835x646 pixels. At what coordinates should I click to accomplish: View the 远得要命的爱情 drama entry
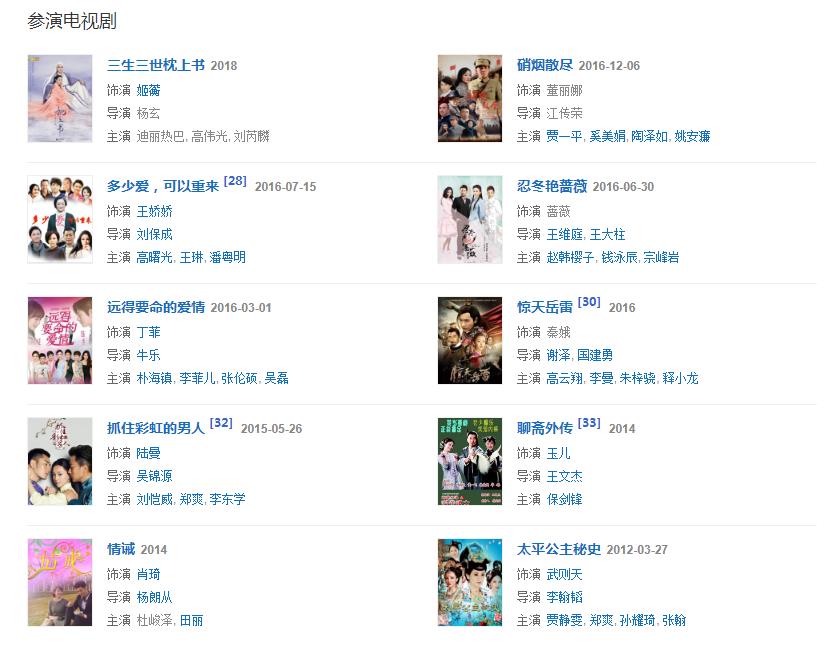pyautogui.click(x=155, y=308)
